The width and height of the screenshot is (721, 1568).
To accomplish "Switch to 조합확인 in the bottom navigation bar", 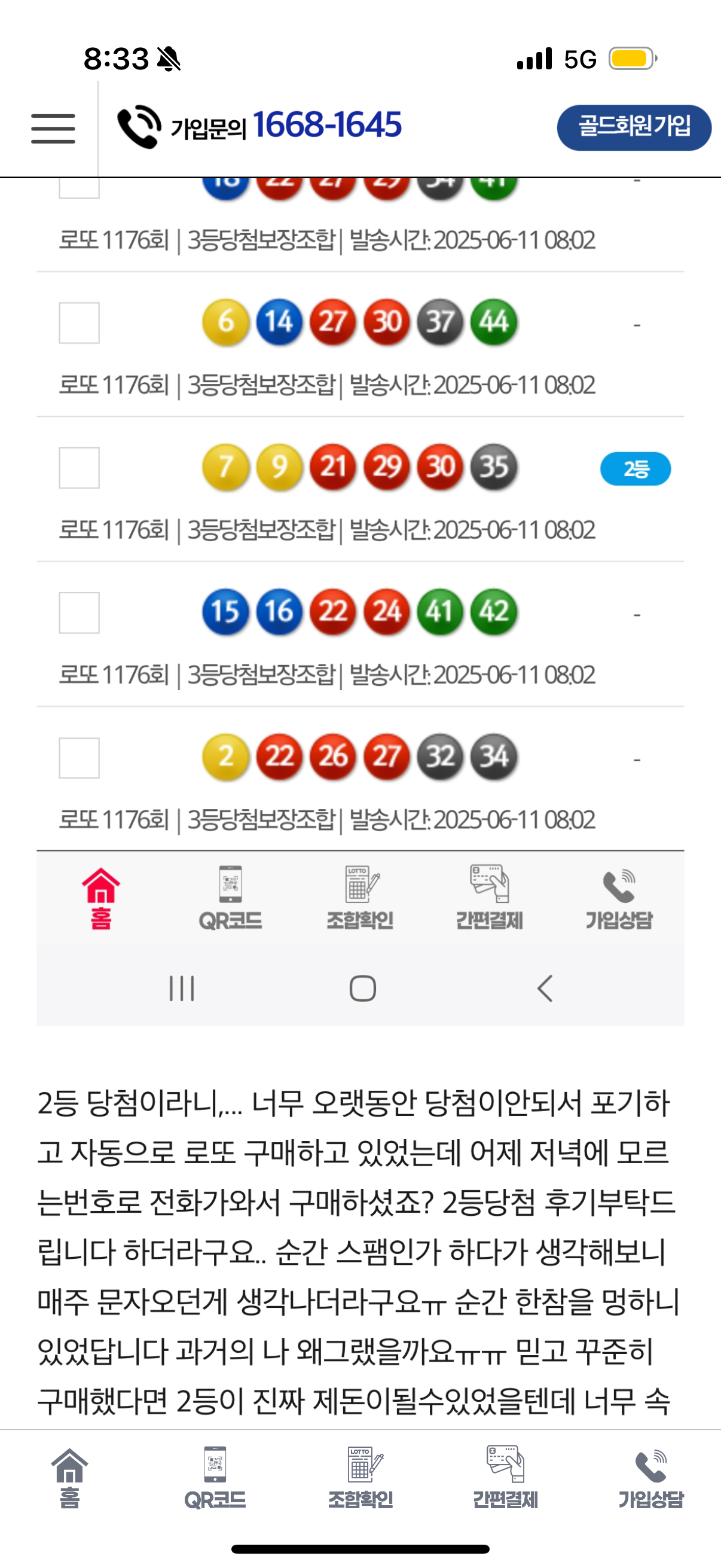I will tap(361, 1477).
